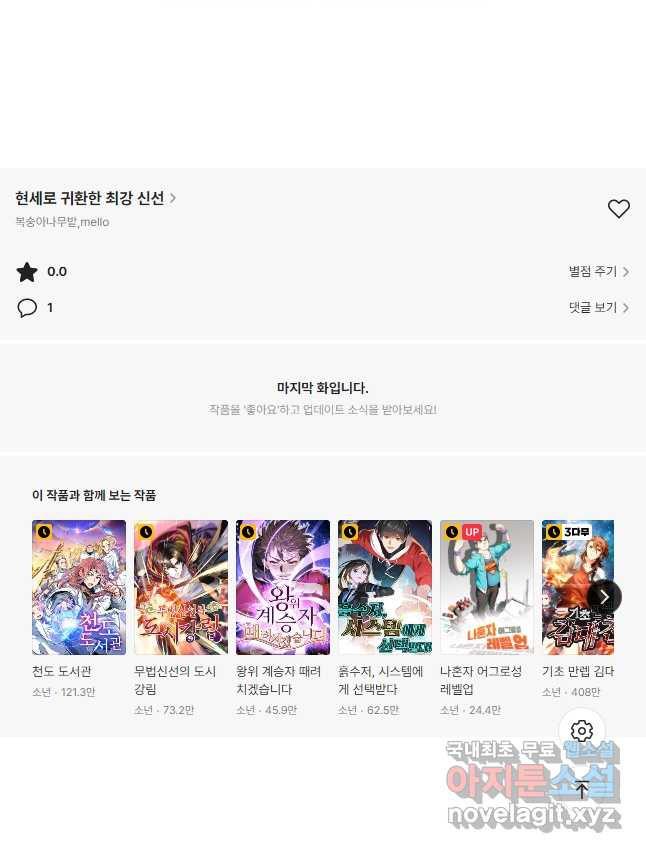Open the 무법신선의 도시강림 webtoon
646x853 pixels.
[181, 587]
